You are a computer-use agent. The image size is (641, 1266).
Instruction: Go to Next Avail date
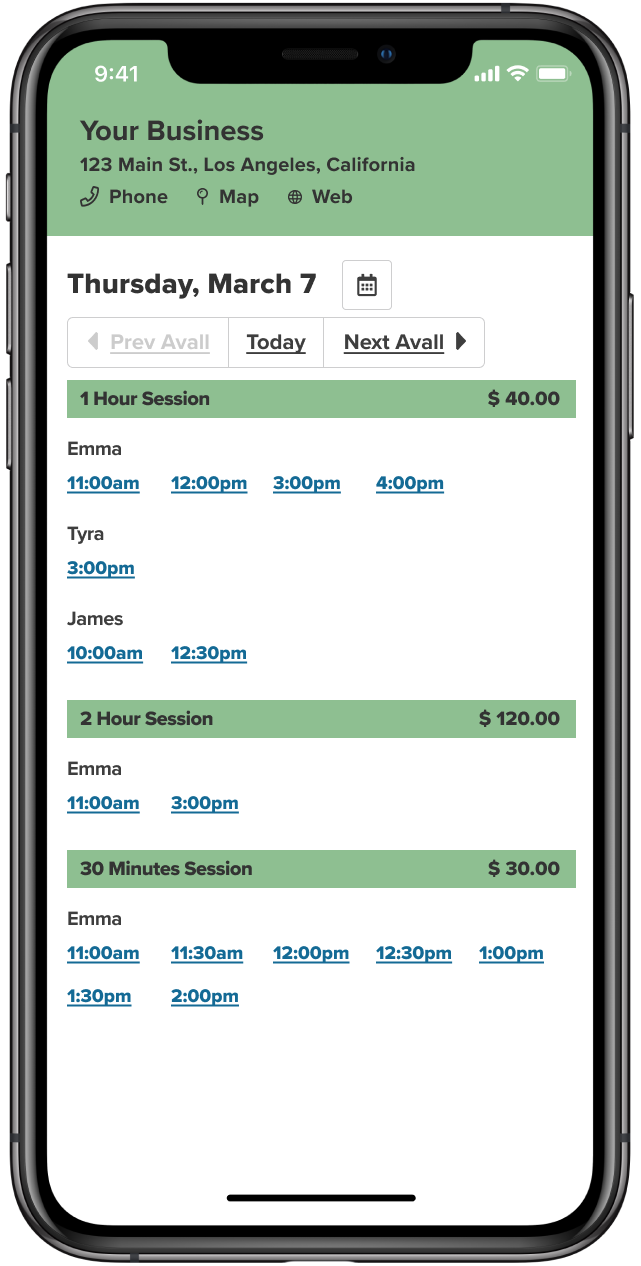404,342
